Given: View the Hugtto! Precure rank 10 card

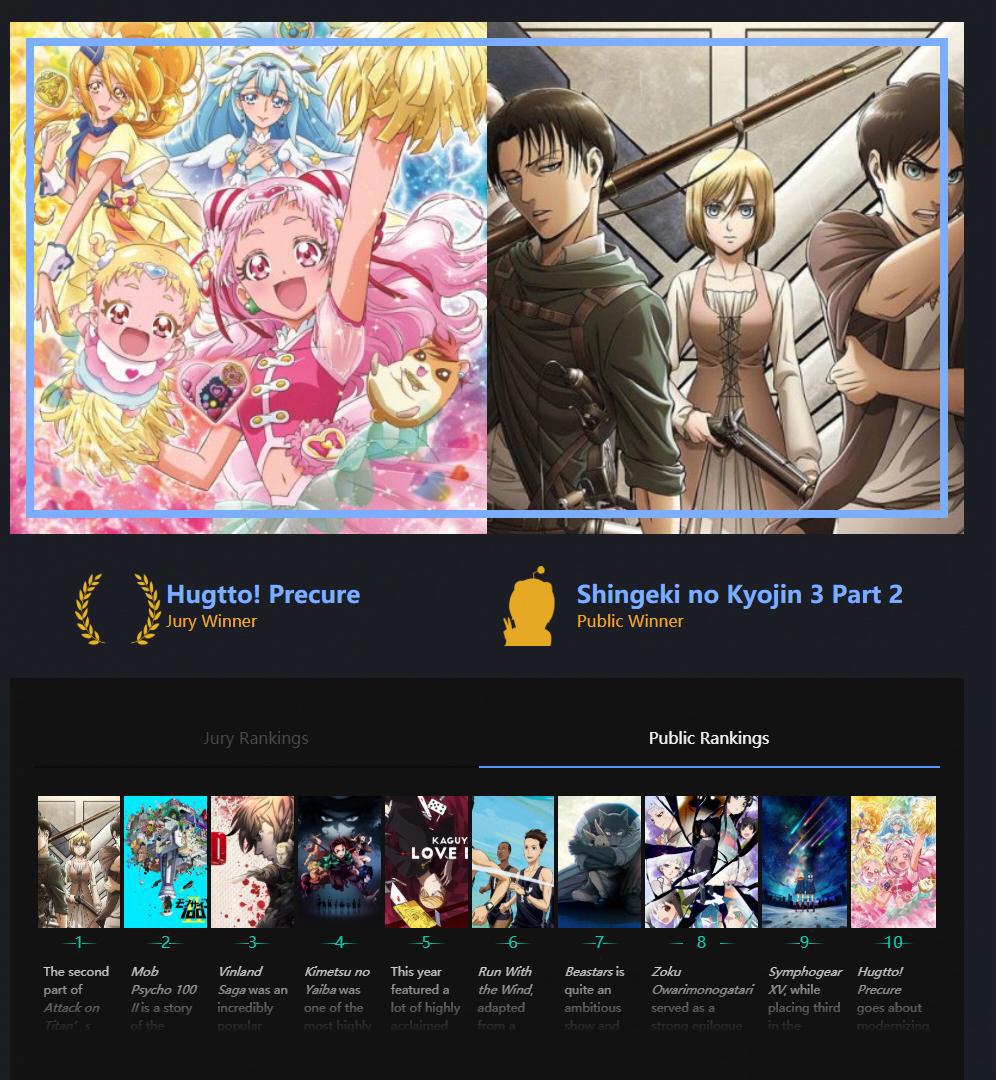Looking at the screenshot, I should point(893,862).
